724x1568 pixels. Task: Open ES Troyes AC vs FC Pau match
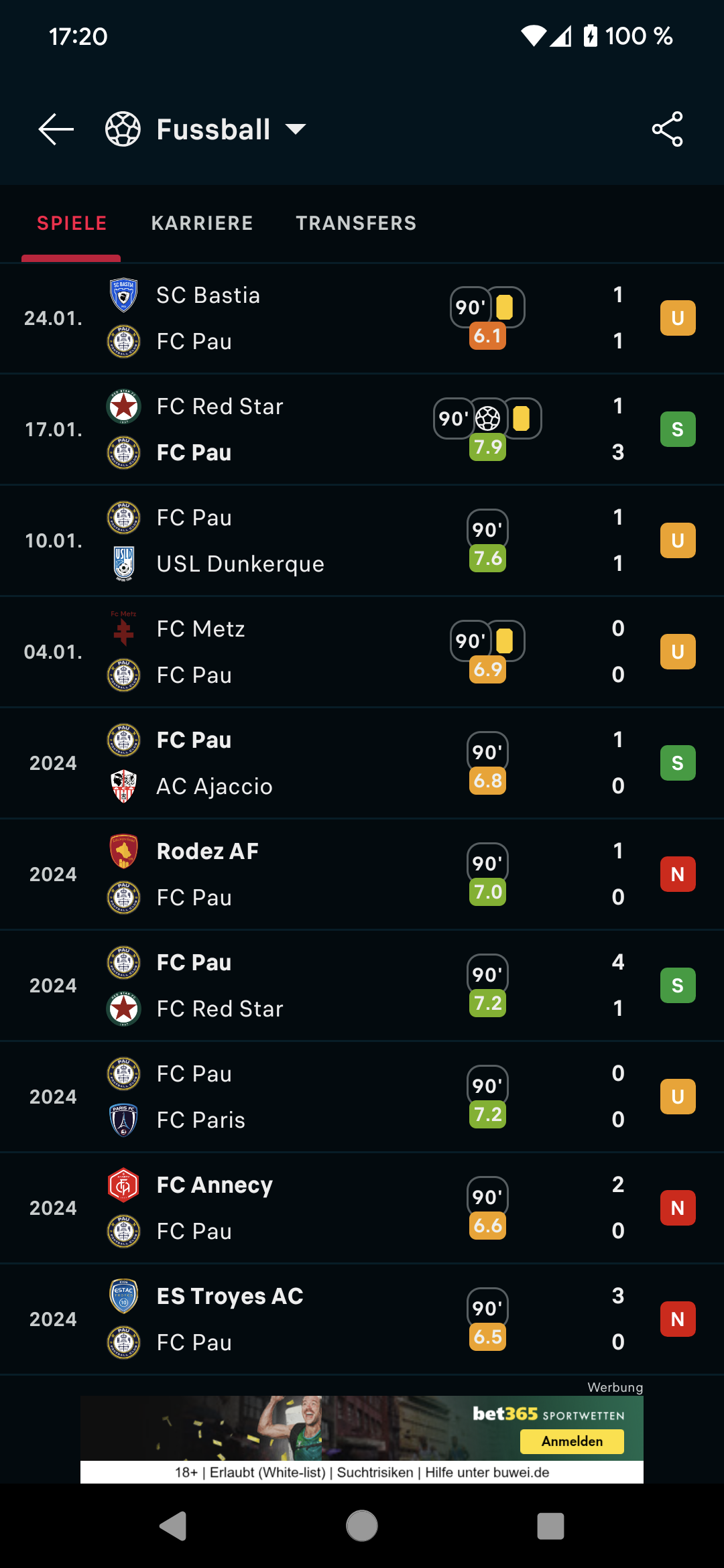pyautogui.click(x=362, y=1319)
